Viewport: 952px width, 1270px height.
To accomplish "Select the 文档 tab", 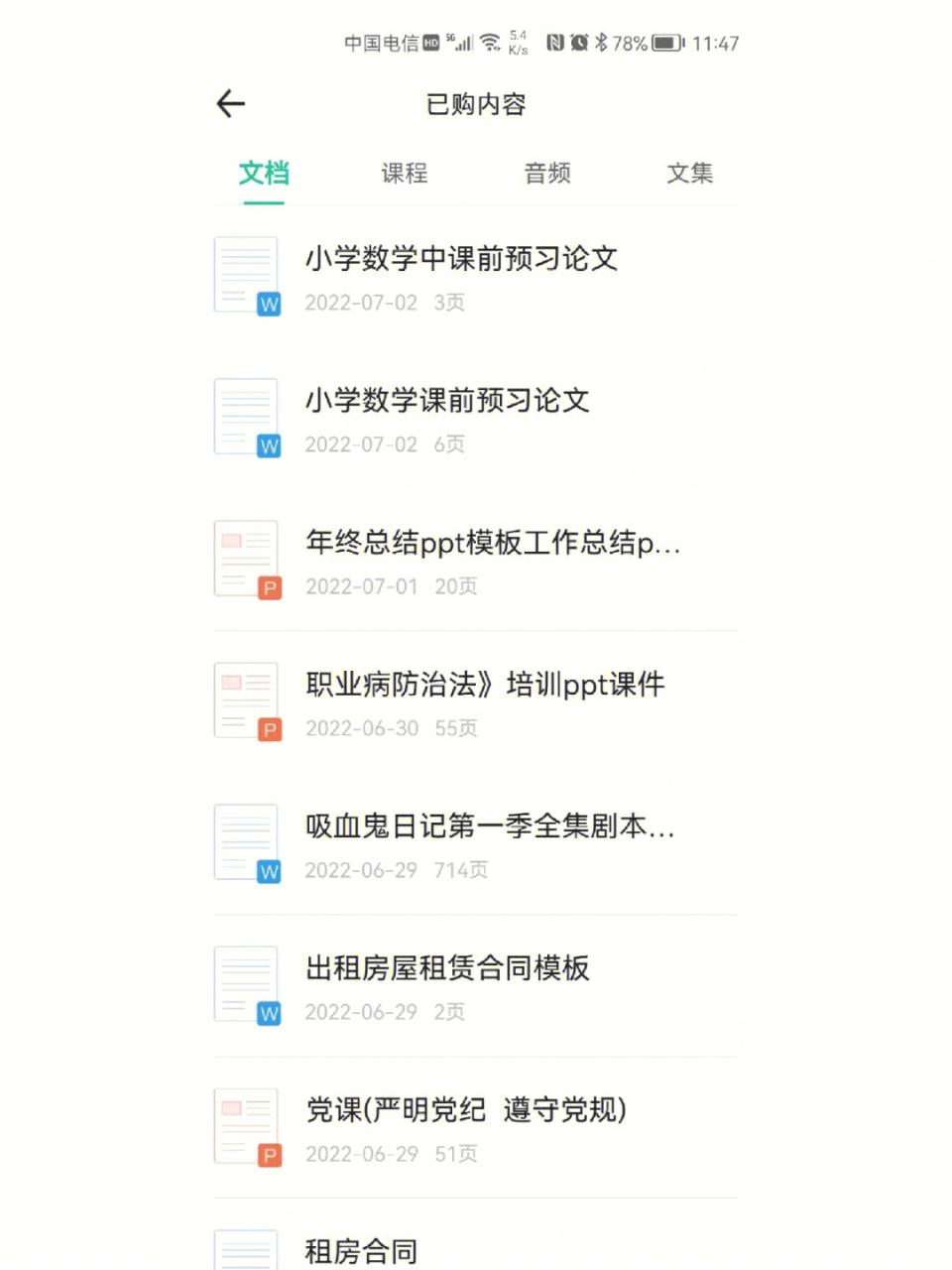I will [x=264, y=173].
